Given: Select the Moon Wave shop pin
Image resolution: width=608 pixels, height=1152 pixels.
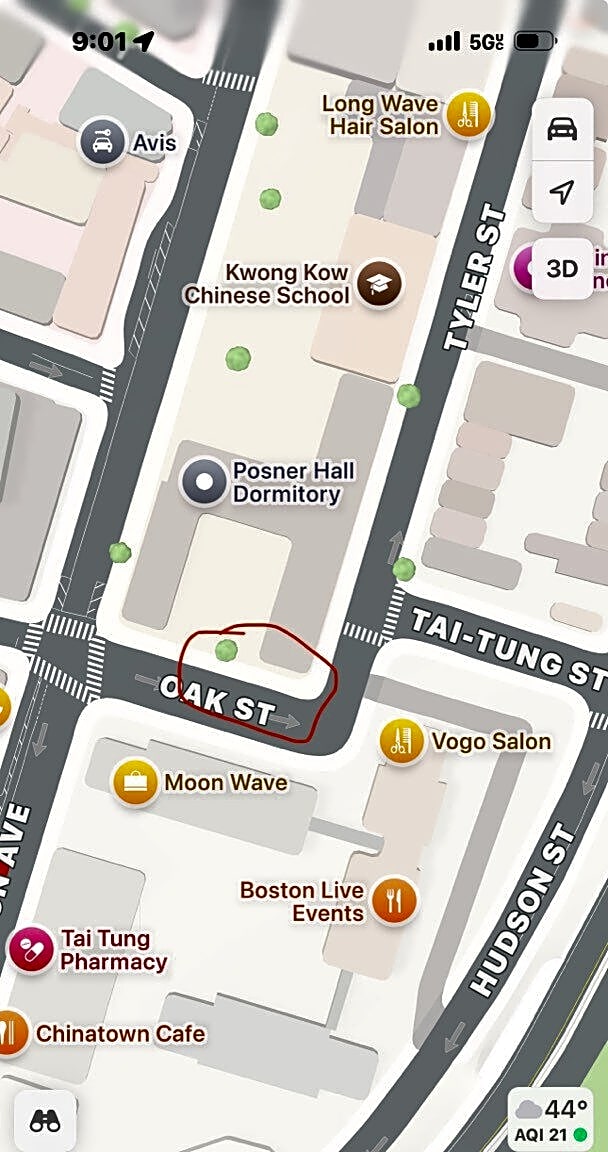Looking at the screenshot, I should 136,782.
